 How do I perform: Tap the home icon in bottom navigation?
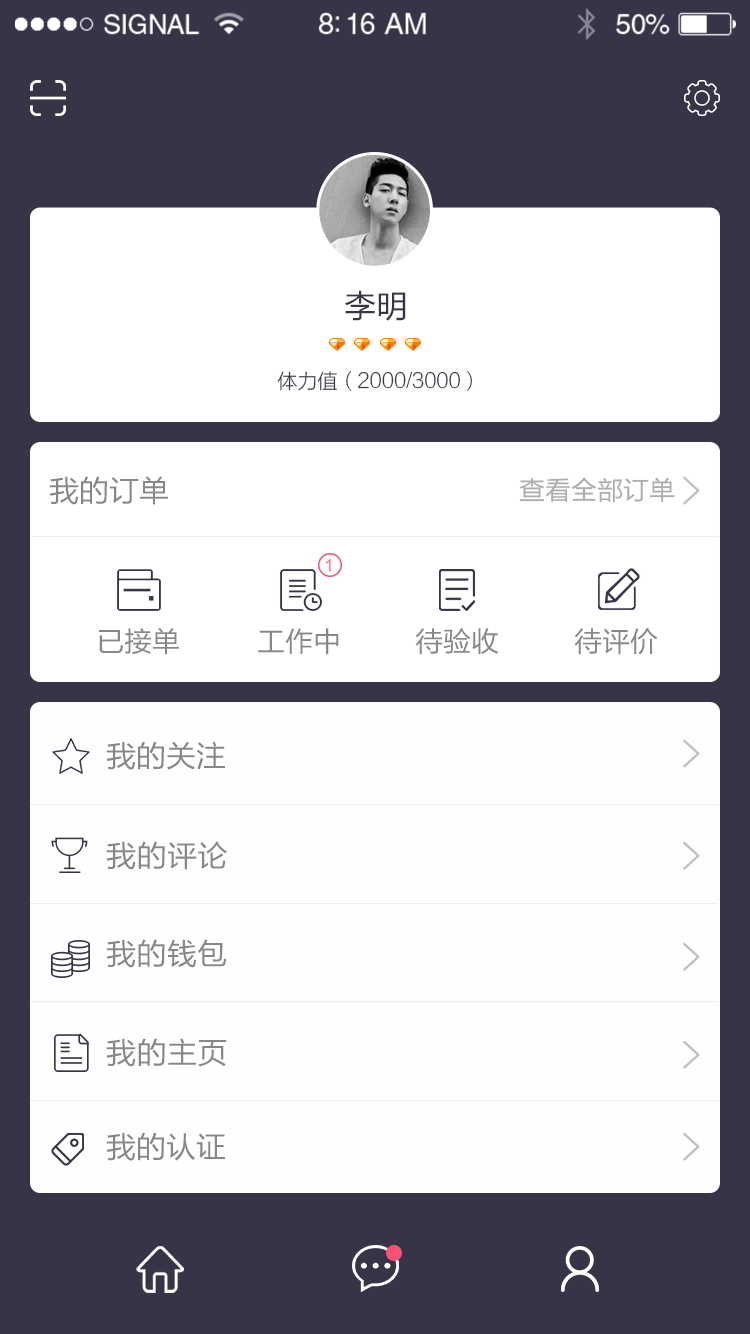(158, 1268)
